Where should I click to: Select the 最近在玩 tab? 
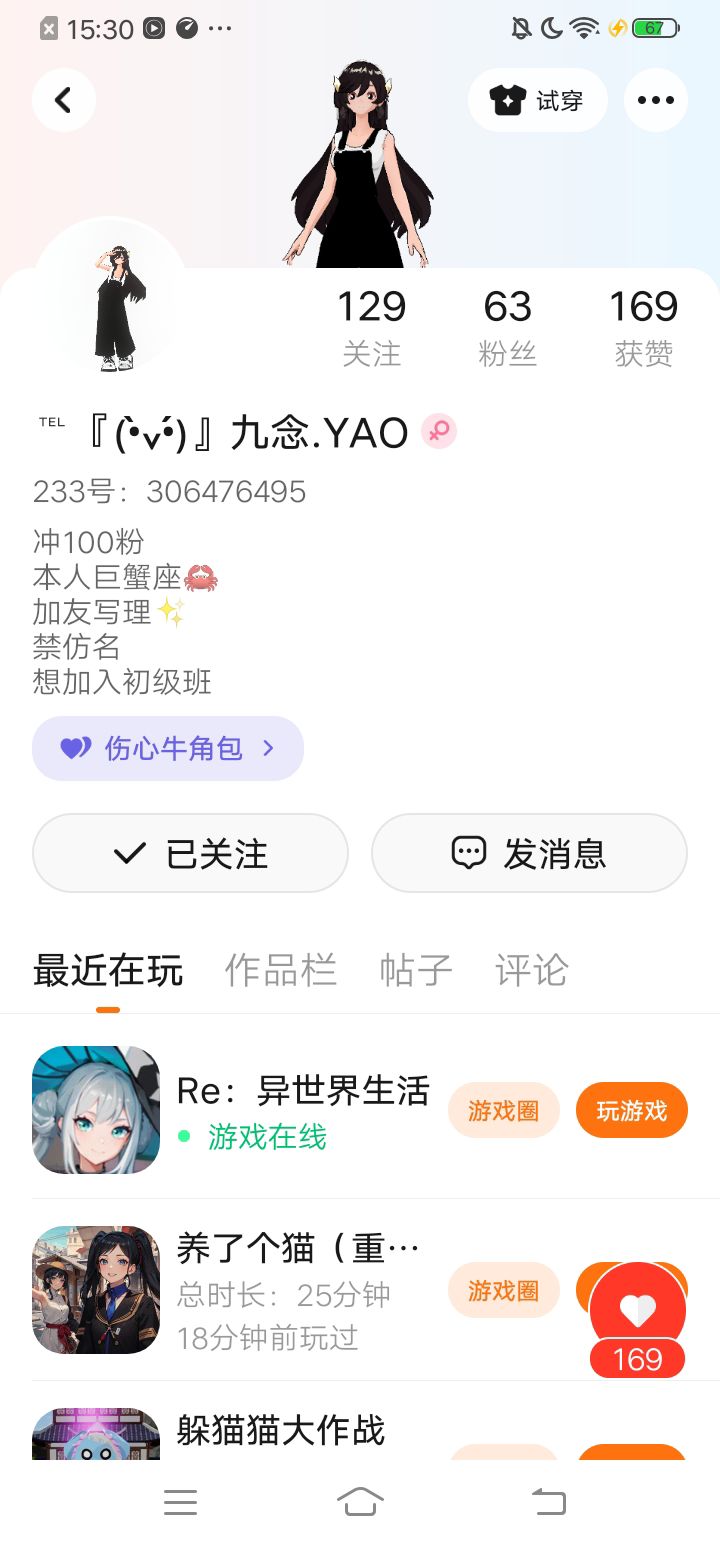(x=108, y=970)
